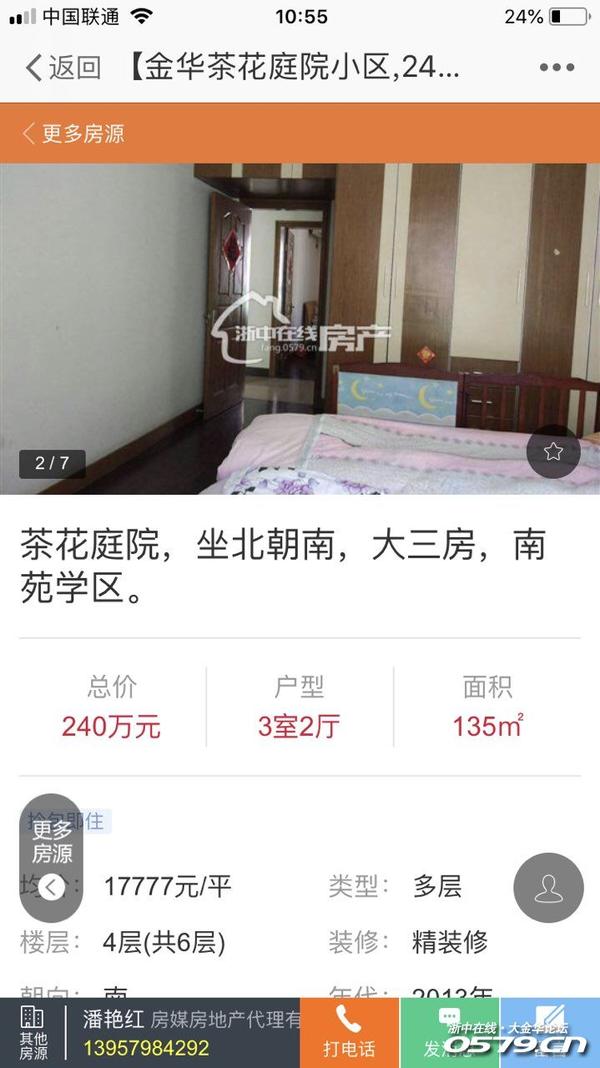Open the three-dot overflow menu
The image size is (600, 1068).
coord(557,68)
